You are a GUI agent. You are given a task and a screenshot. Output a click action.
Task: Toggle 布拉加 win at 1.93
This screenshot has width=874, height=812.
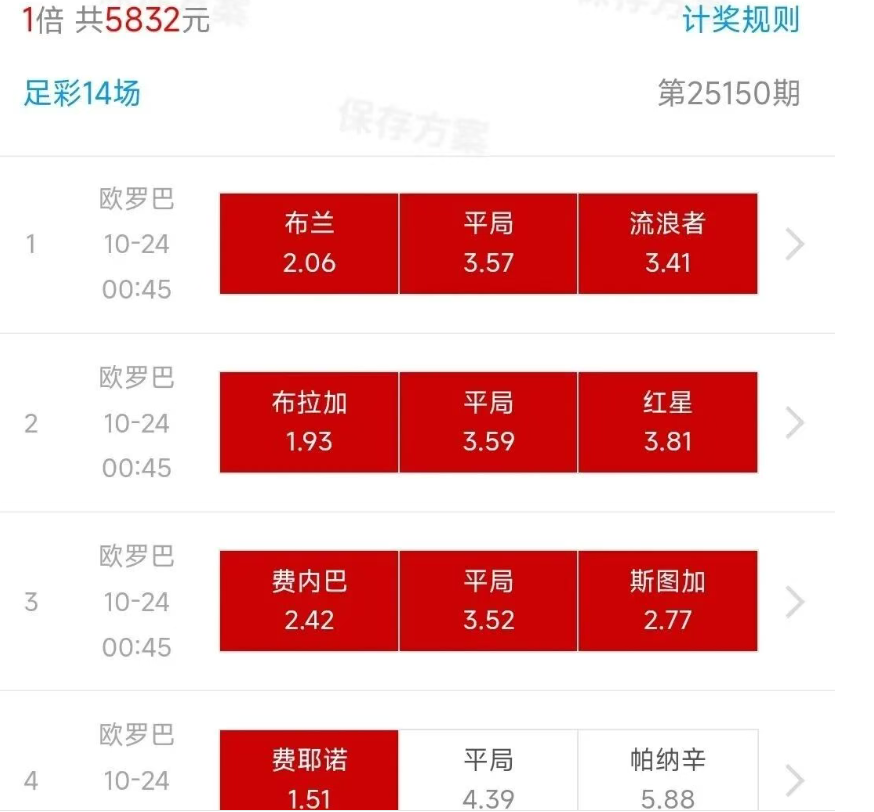309,422
